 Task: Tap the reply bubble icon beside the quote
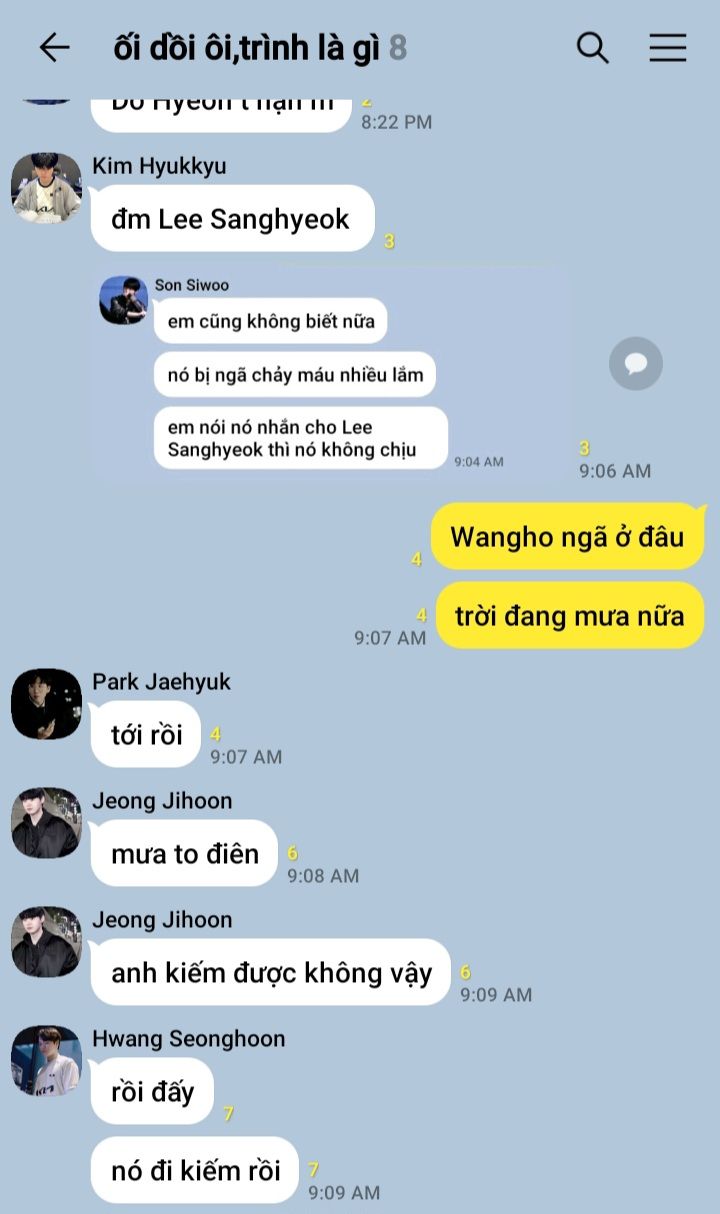click(636, 362)
